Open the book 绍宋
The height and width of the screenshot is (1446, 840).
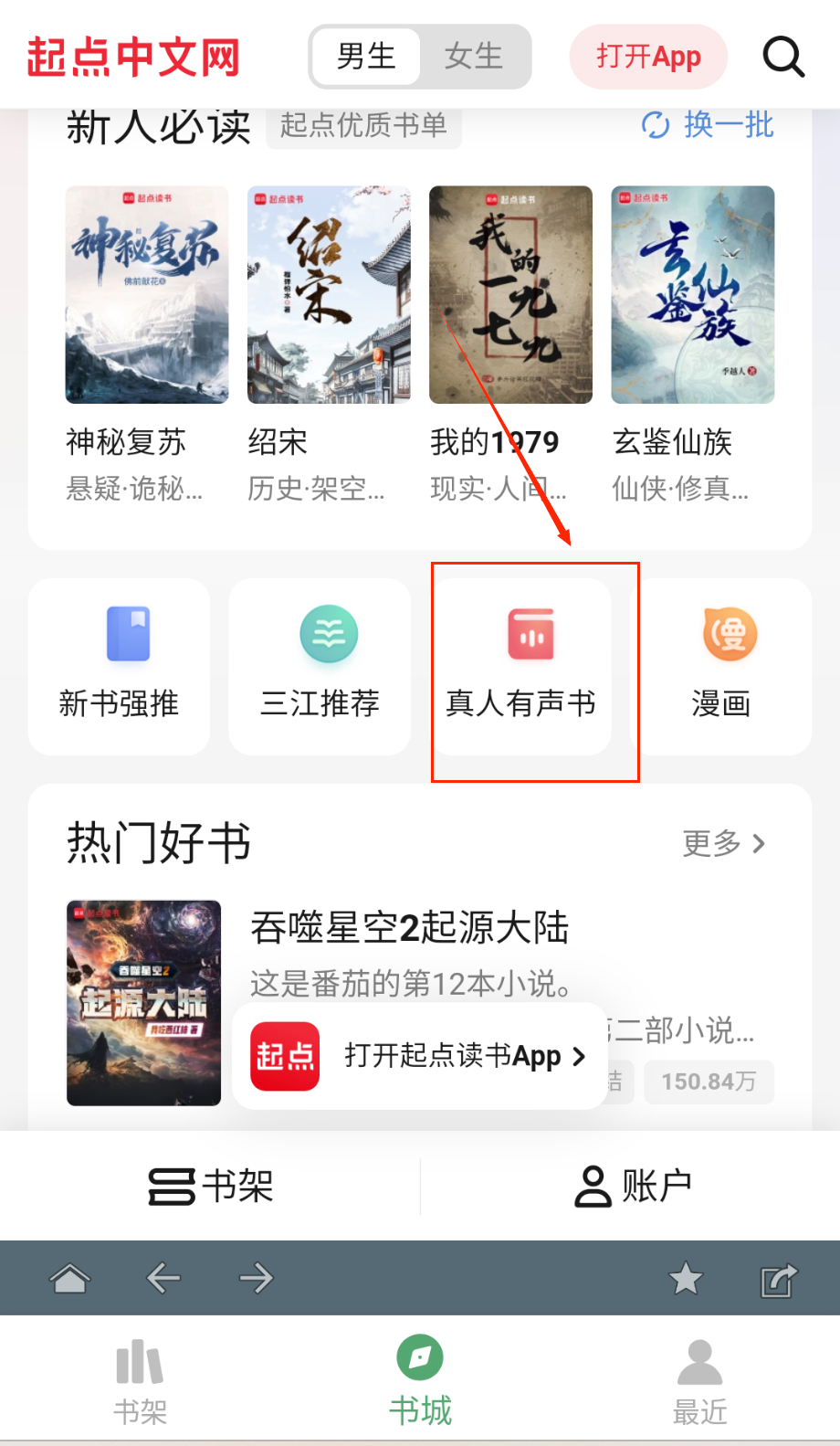pyautogui.click(x=329, y=295)
